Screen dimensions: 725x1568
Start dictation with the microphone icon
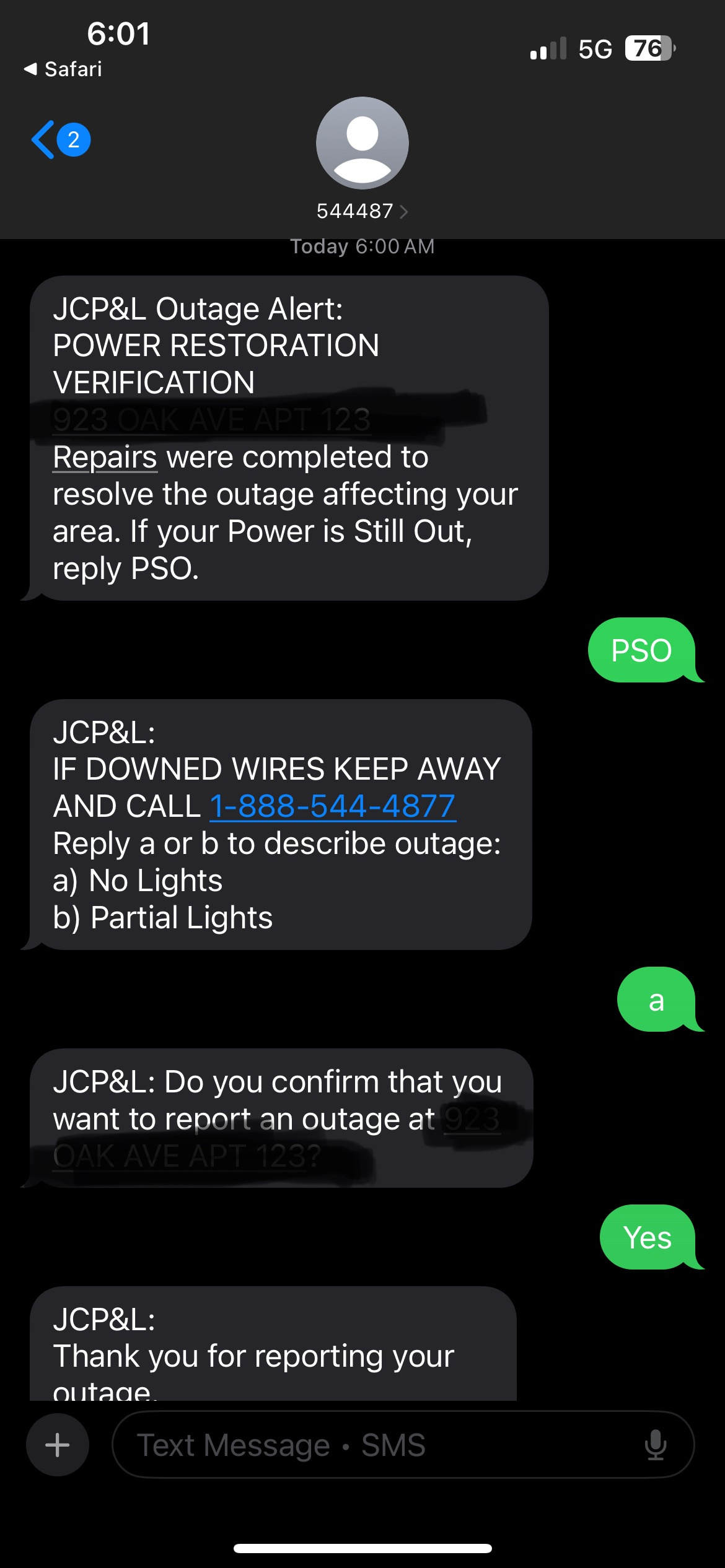point(655,1445)
